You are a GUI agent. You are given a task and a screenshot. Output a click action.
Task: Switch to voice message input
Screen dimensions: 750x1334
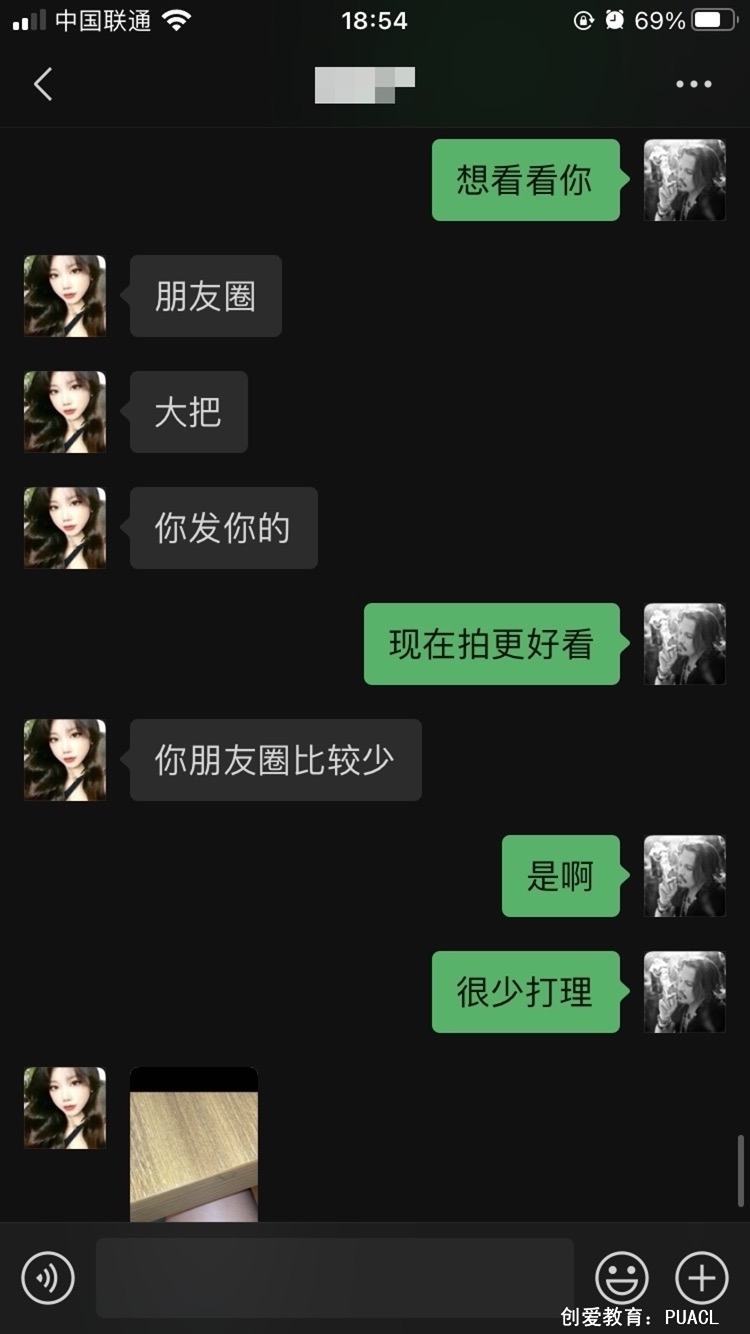click(48, 1277)
